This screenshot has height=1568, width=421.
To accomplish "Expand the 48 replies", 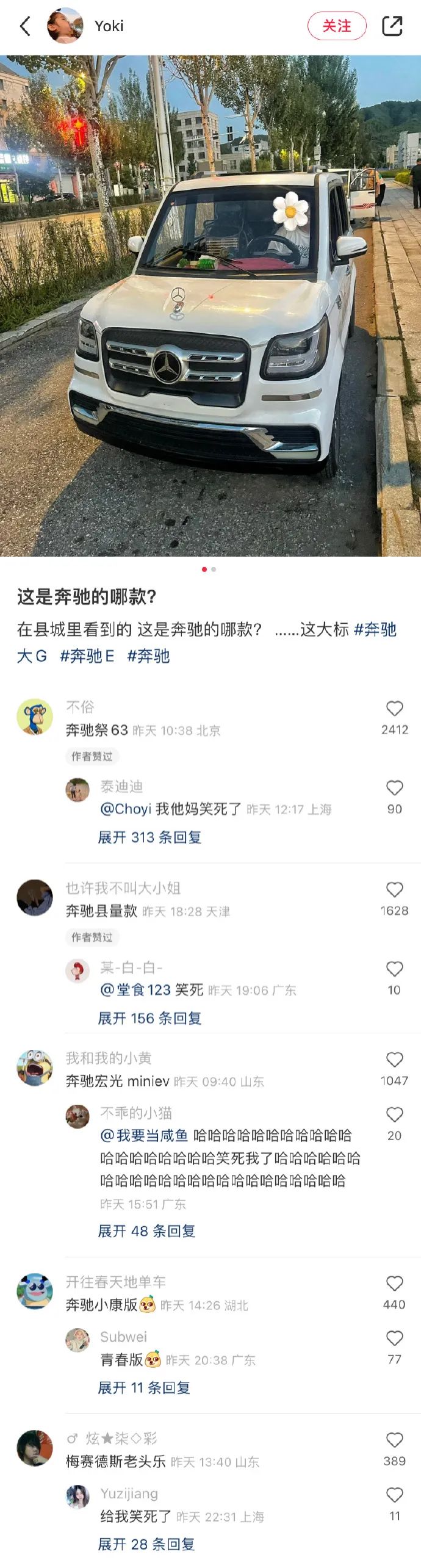I will tap(146, 1231).
